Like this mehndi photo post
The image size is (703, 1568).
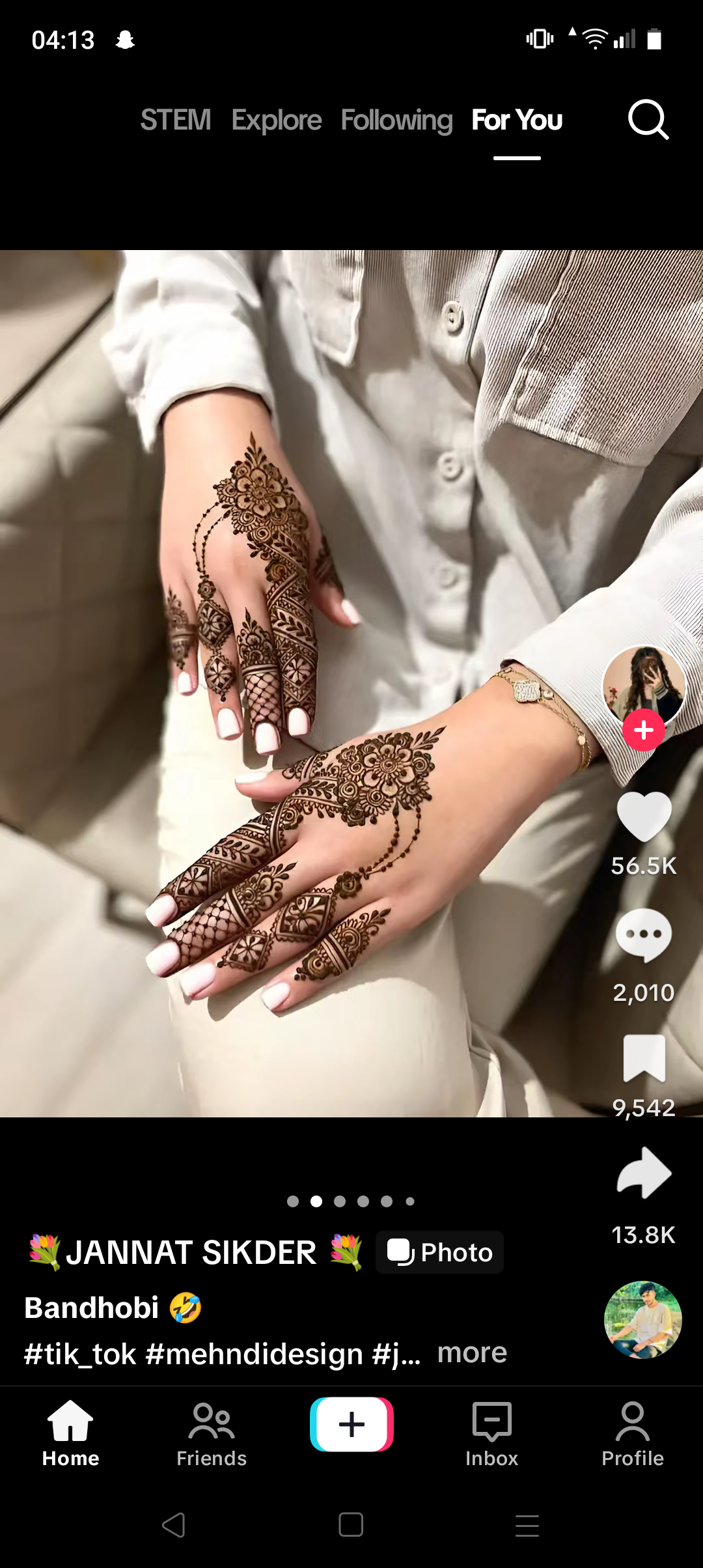(644, 817)
